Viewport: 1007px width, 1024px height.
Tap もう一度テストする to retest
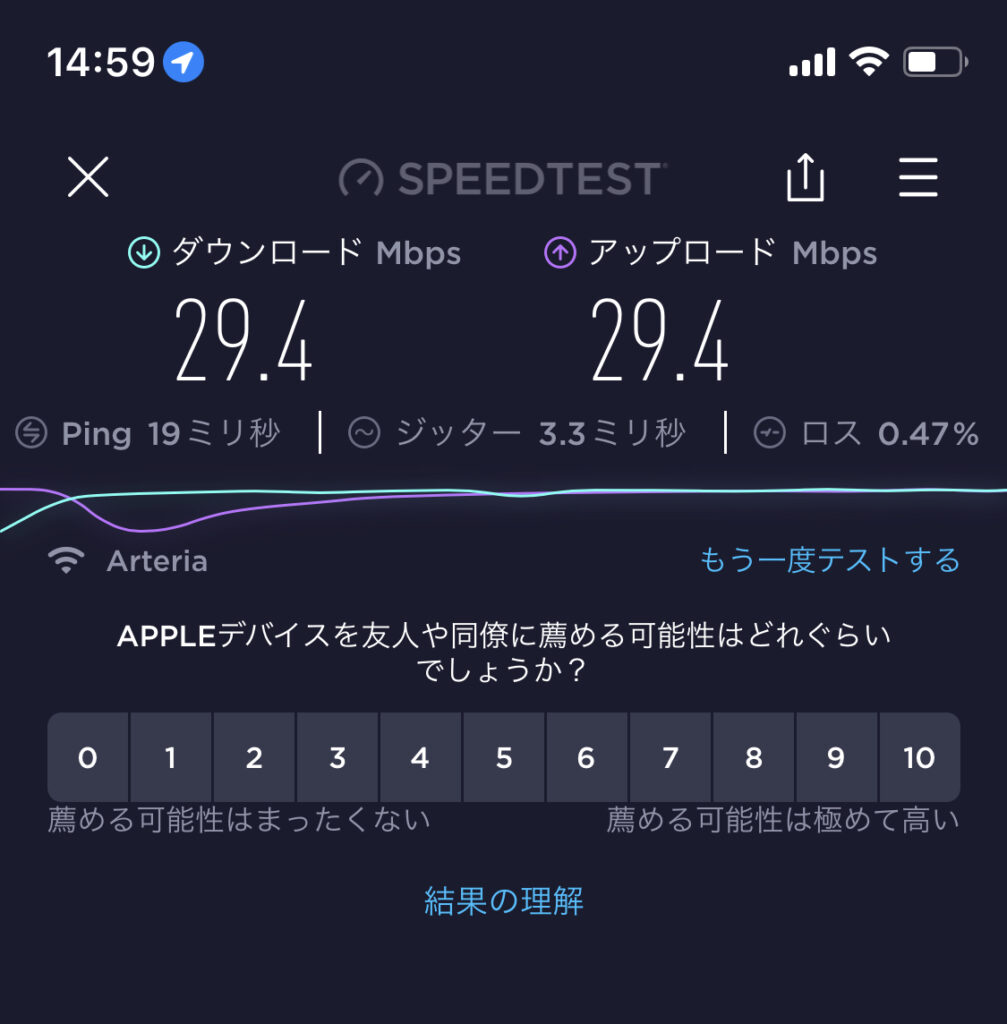coord(830,560)
